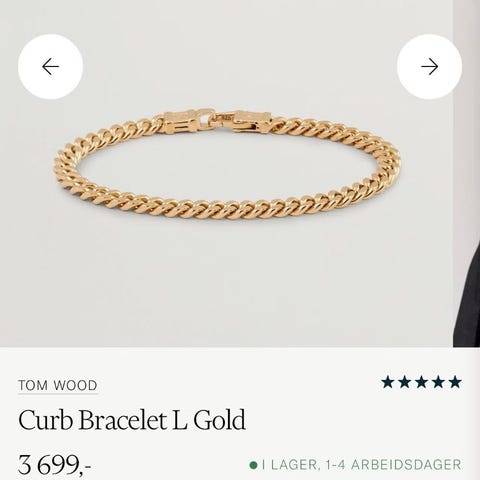Show the previous product image

coord(50,67)
